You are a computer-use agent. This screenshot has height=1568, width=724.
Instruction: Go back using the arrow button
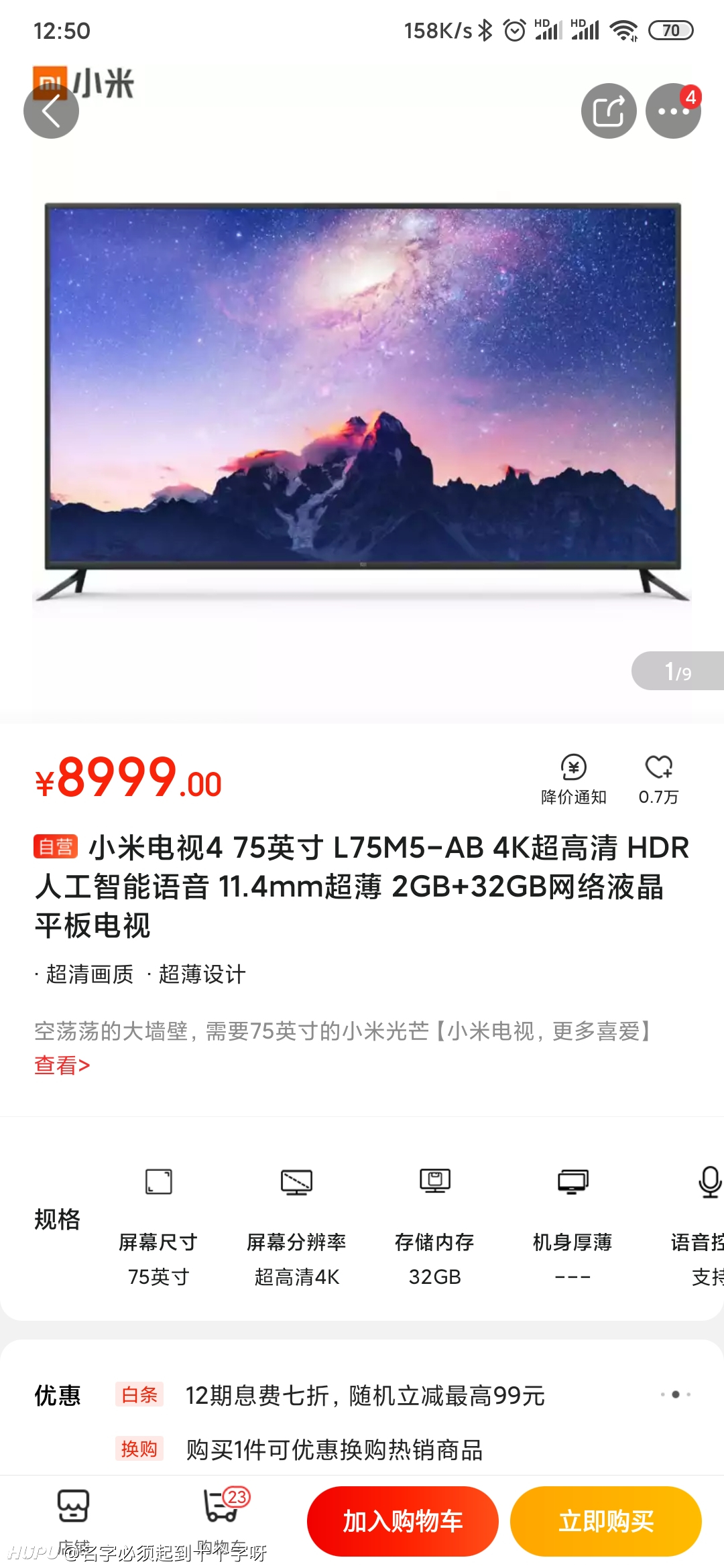51,111
